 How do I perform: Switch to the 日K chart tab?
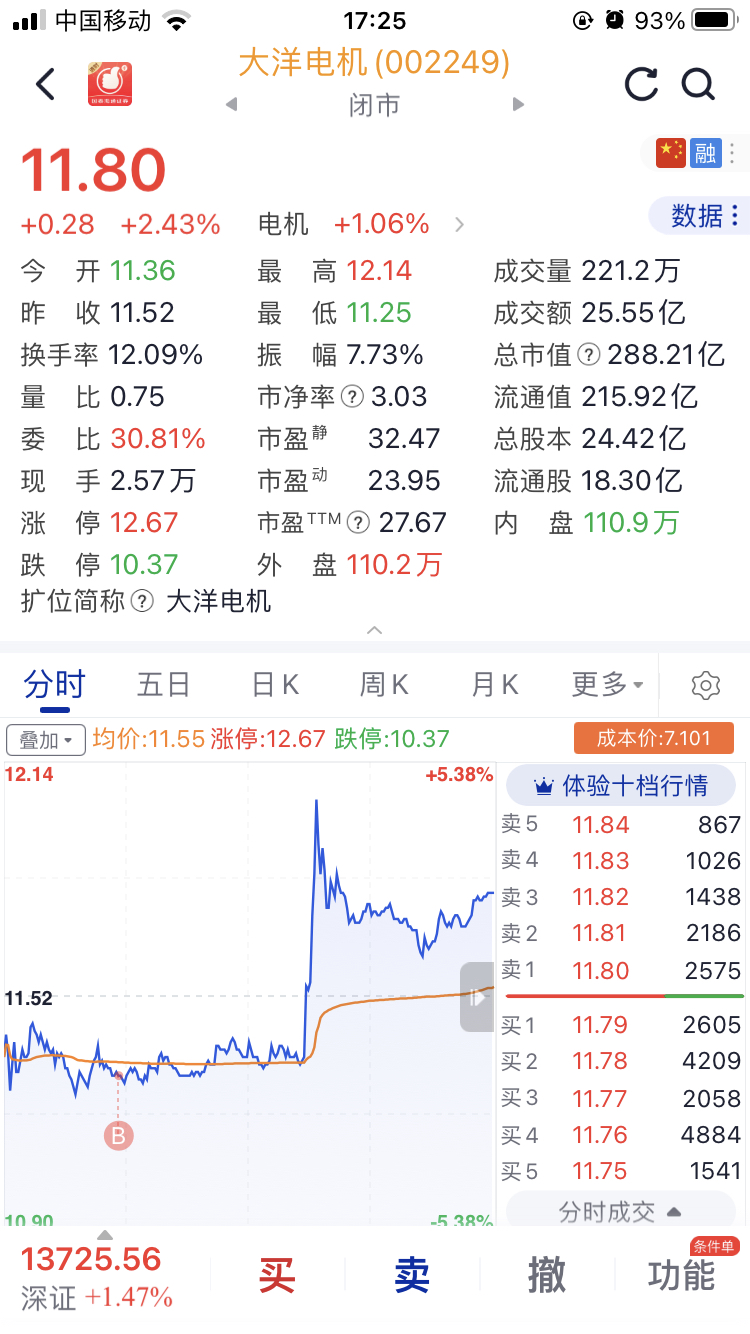point(275,685)
